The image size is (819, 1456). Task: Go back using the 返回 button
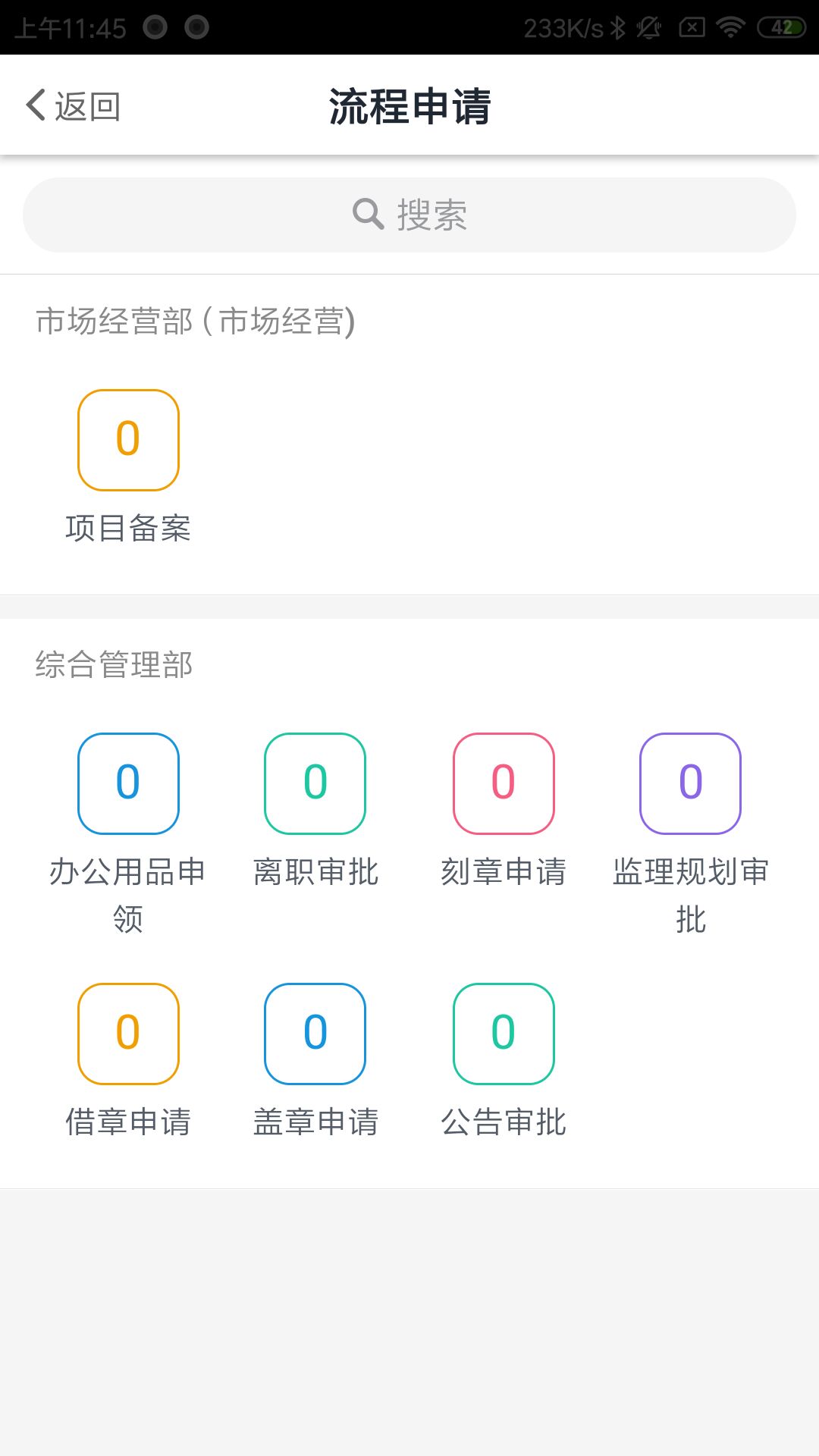coord(74,106)
